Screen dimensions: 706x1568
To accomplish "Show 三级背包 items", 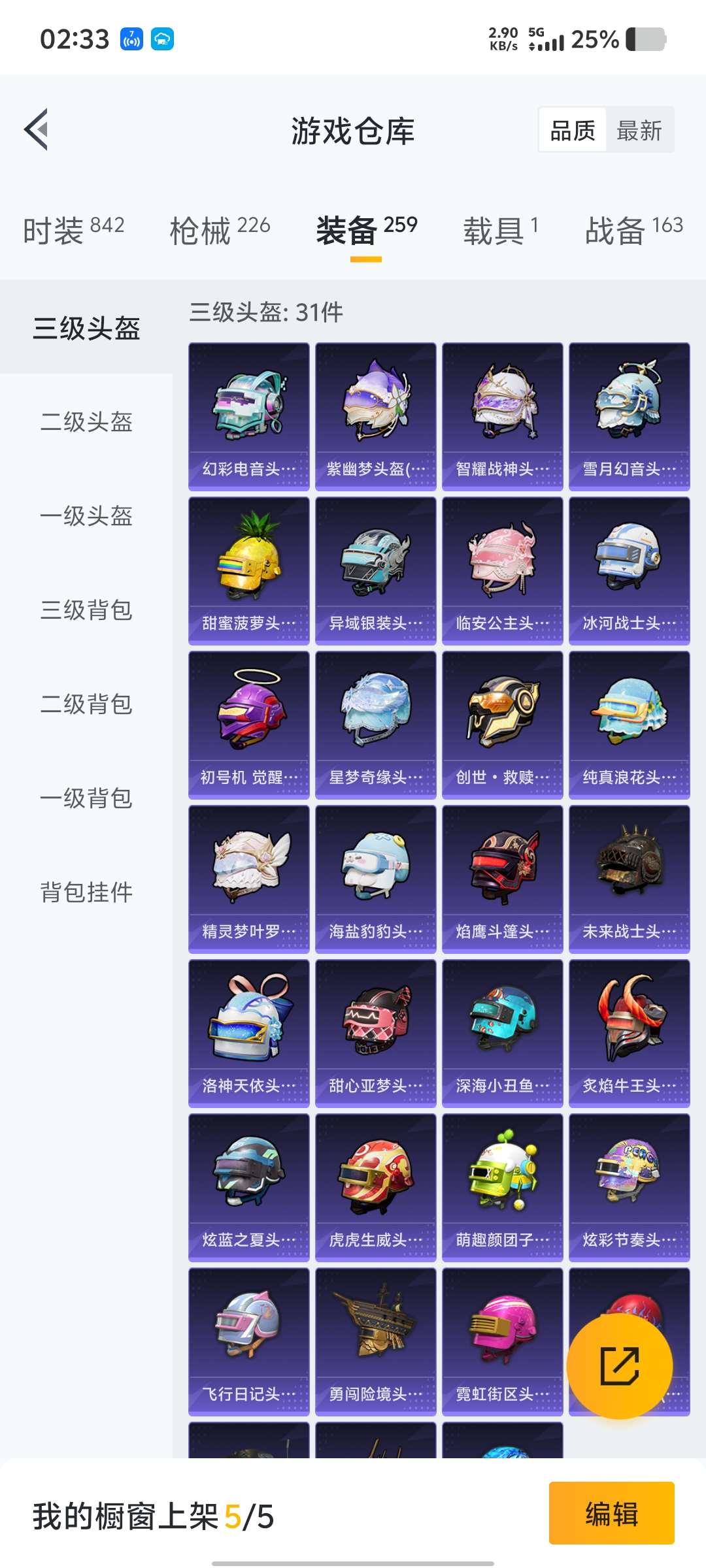I will point(86,610).
